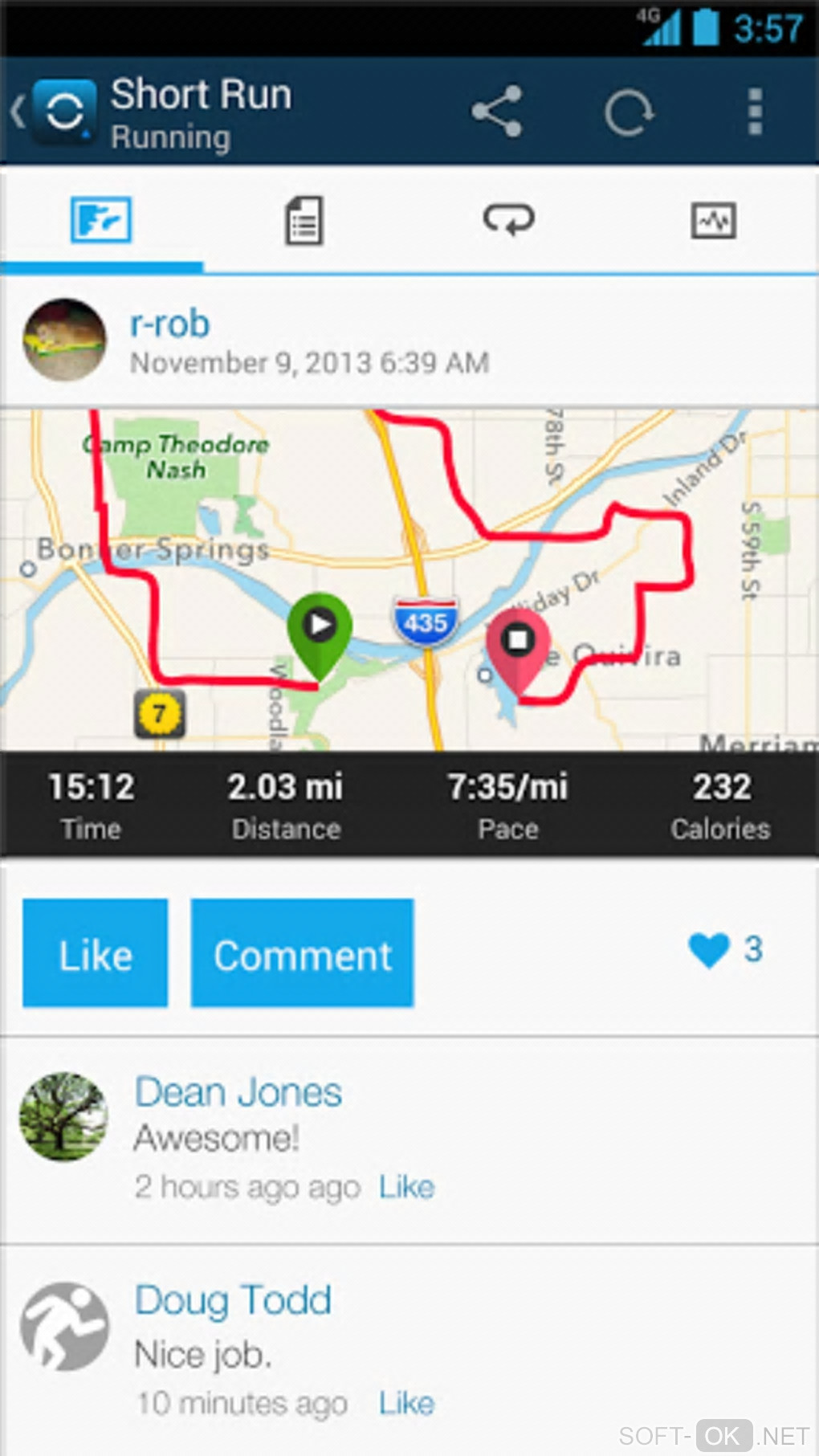Like Doug Todd's comment
The image size is (819, 1456).
[x=407, y=1403]
